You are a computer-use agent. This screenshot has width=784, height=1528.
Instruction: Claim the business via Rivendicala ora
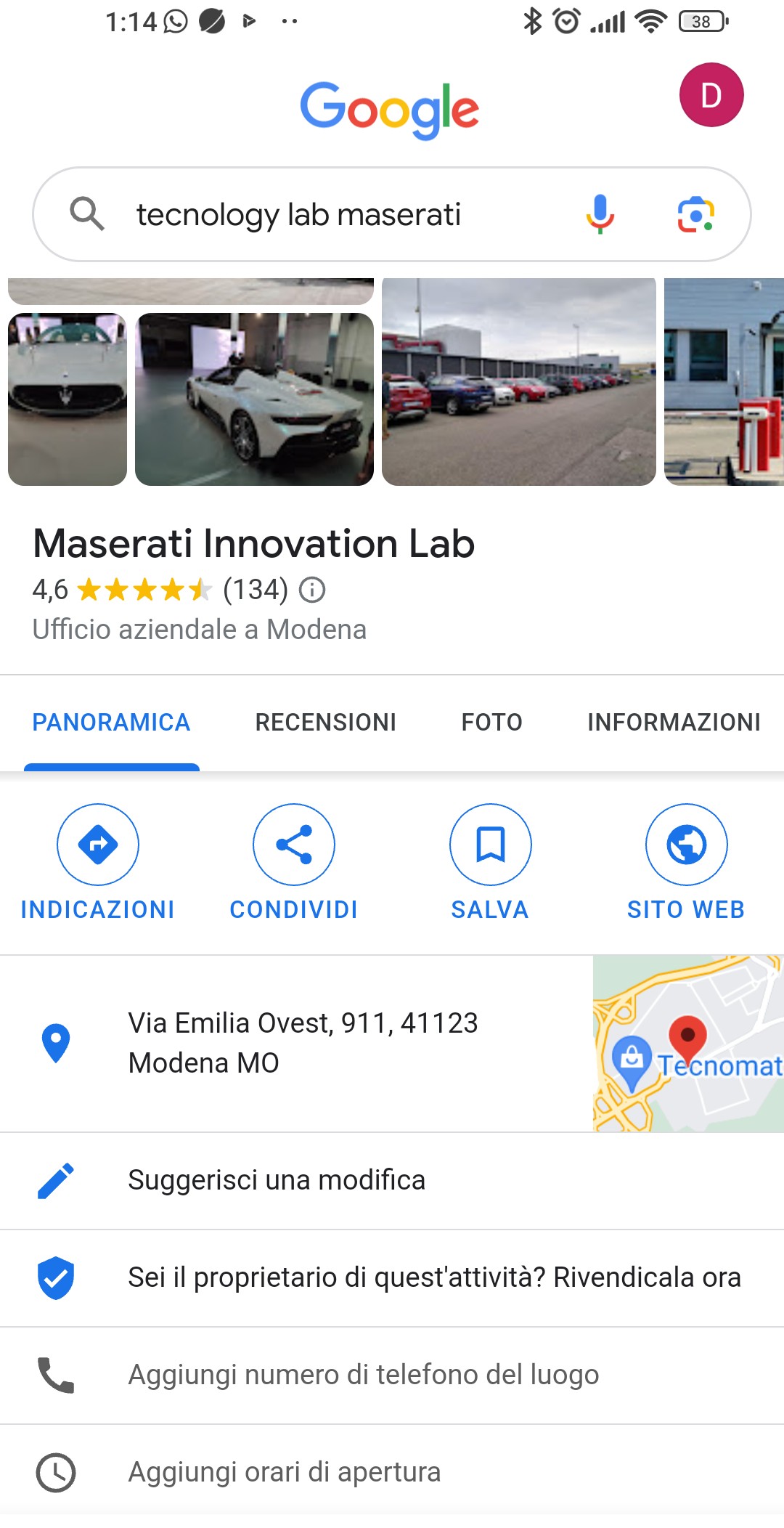tap(434, 1277)
